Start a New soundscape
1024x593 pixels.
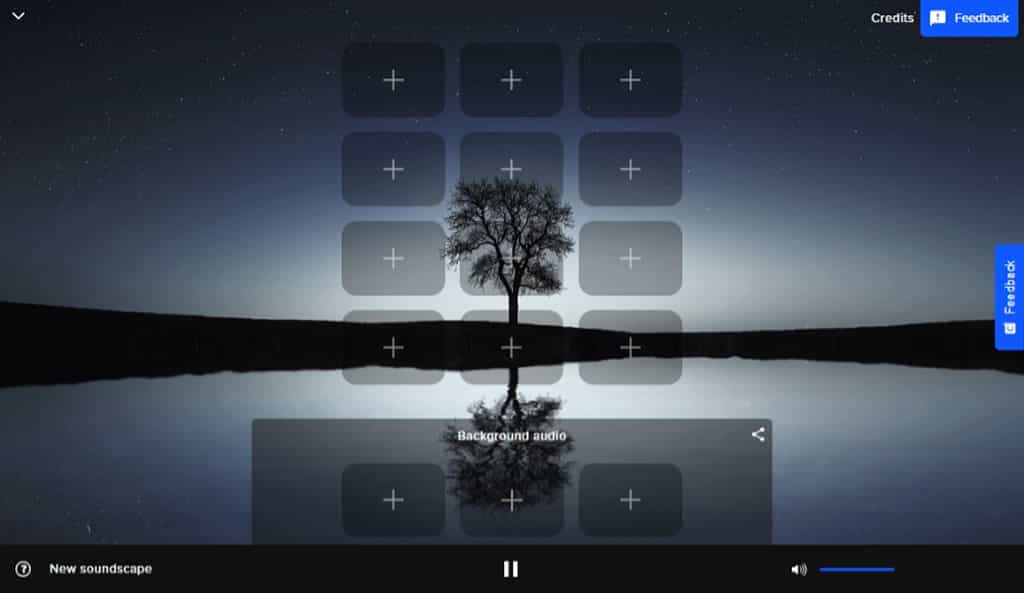tap(101, 569)
